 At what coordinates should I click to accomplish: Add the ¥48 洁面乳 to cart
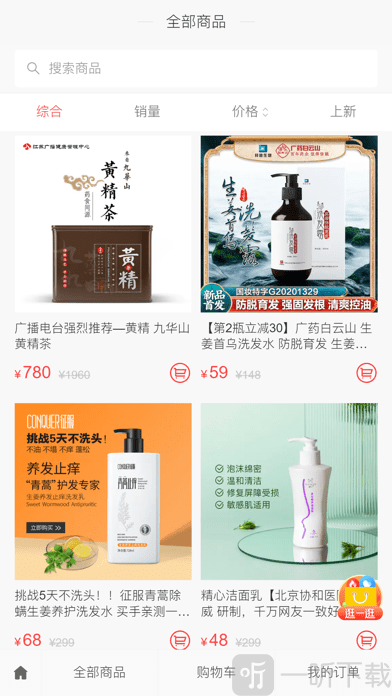coord(366,641)
